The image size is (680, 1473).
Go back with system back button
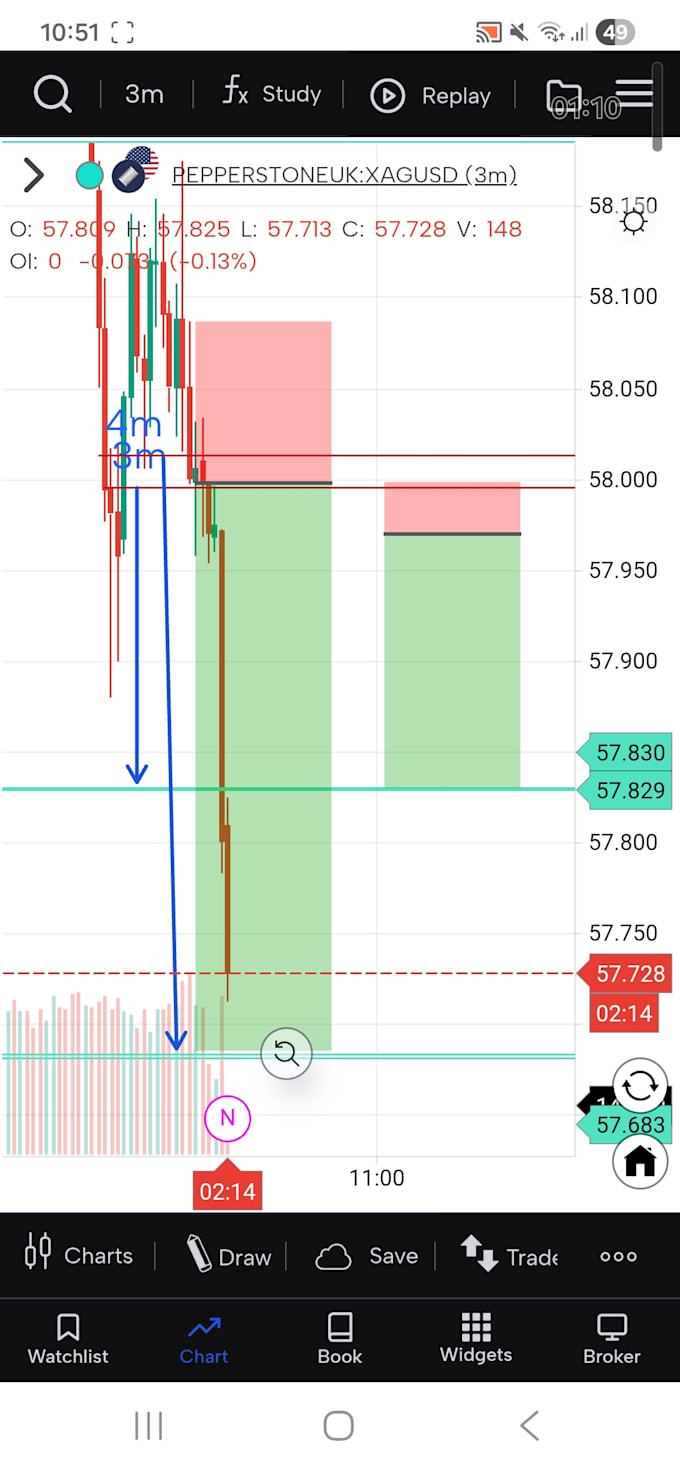click(x=530, y=1426)
